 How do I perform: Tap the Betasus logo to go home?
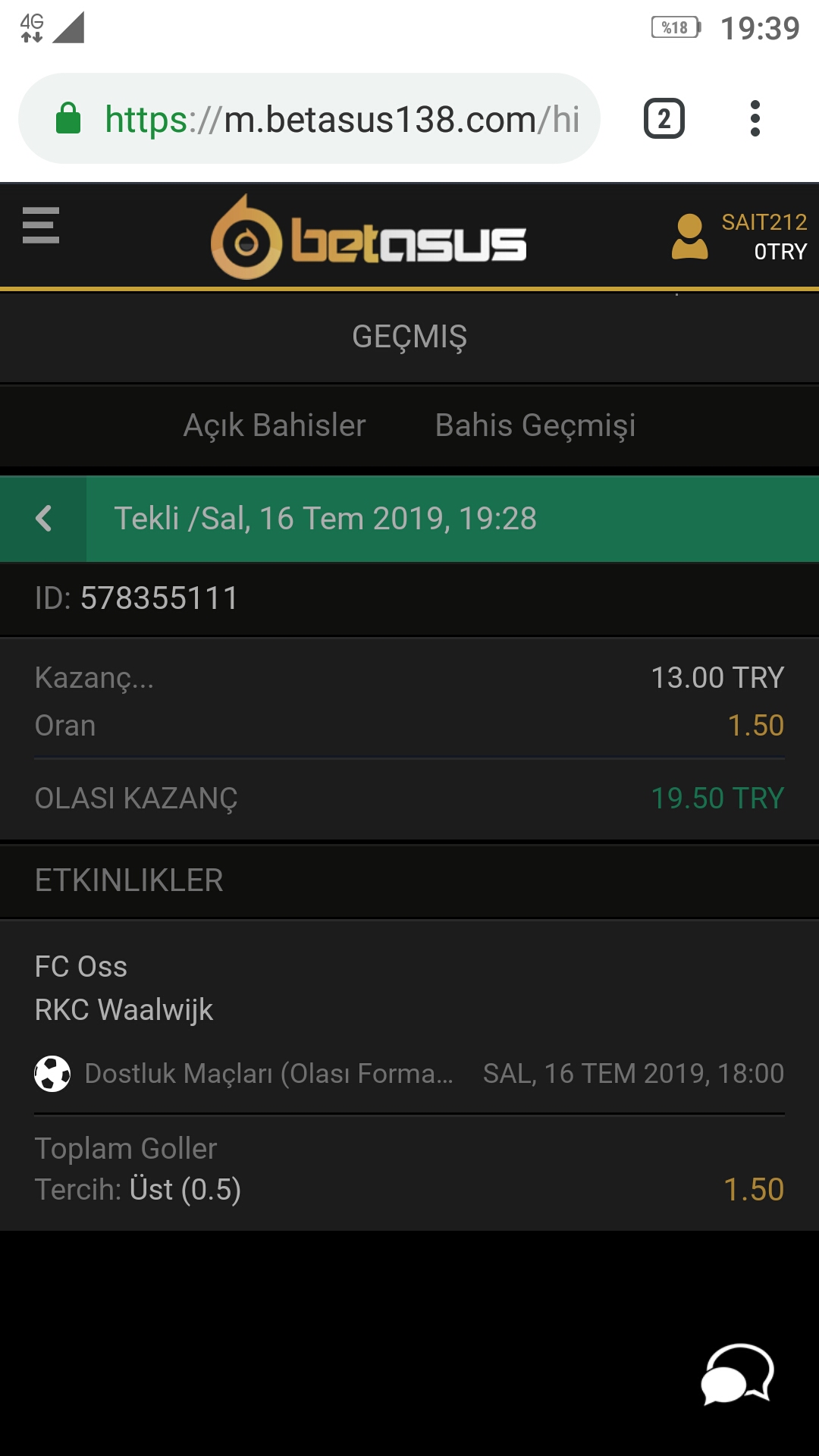point(369,238)
